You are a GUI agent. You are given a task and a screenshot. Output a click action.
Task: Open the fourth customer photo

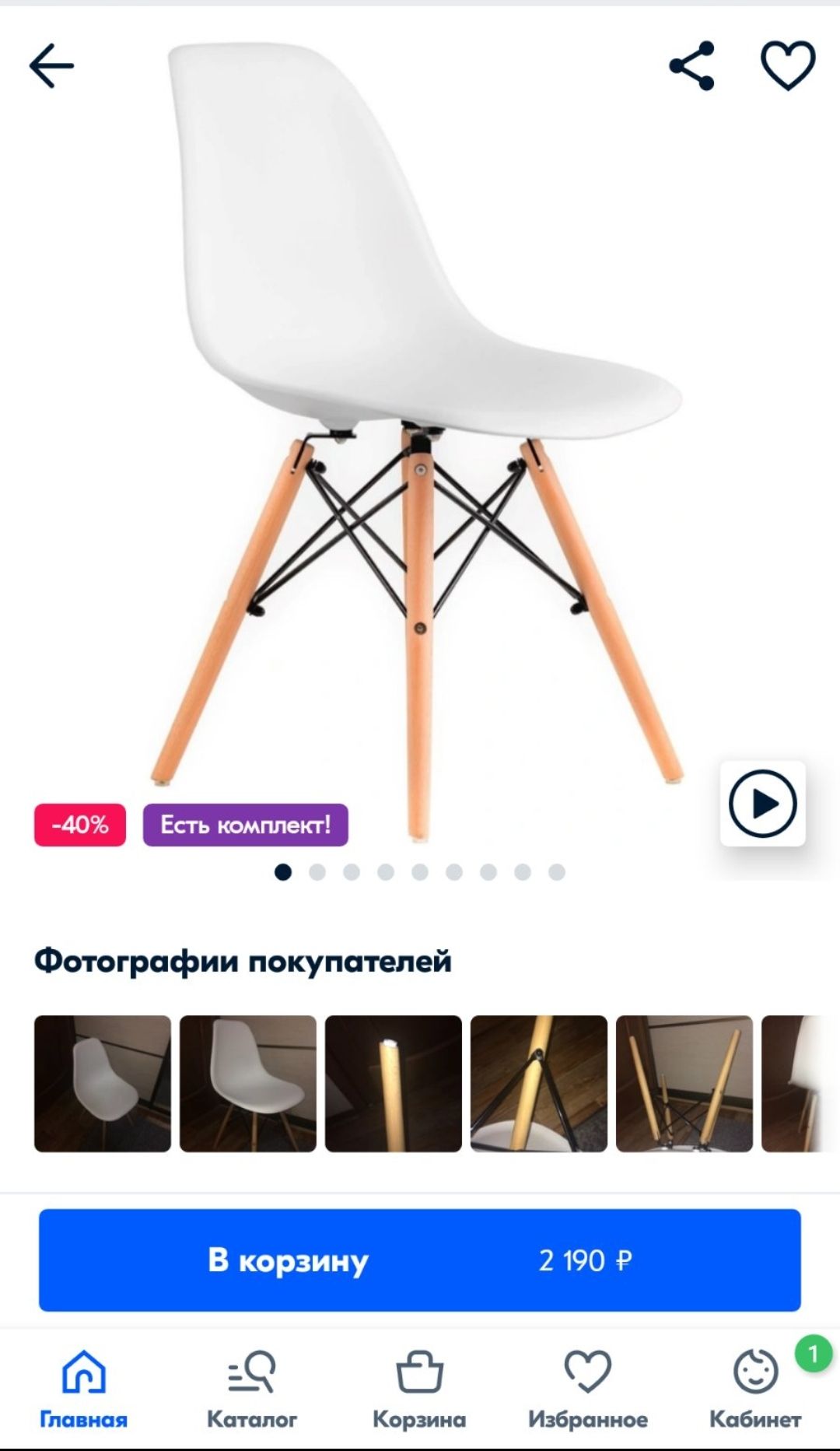pos(538,1083)
